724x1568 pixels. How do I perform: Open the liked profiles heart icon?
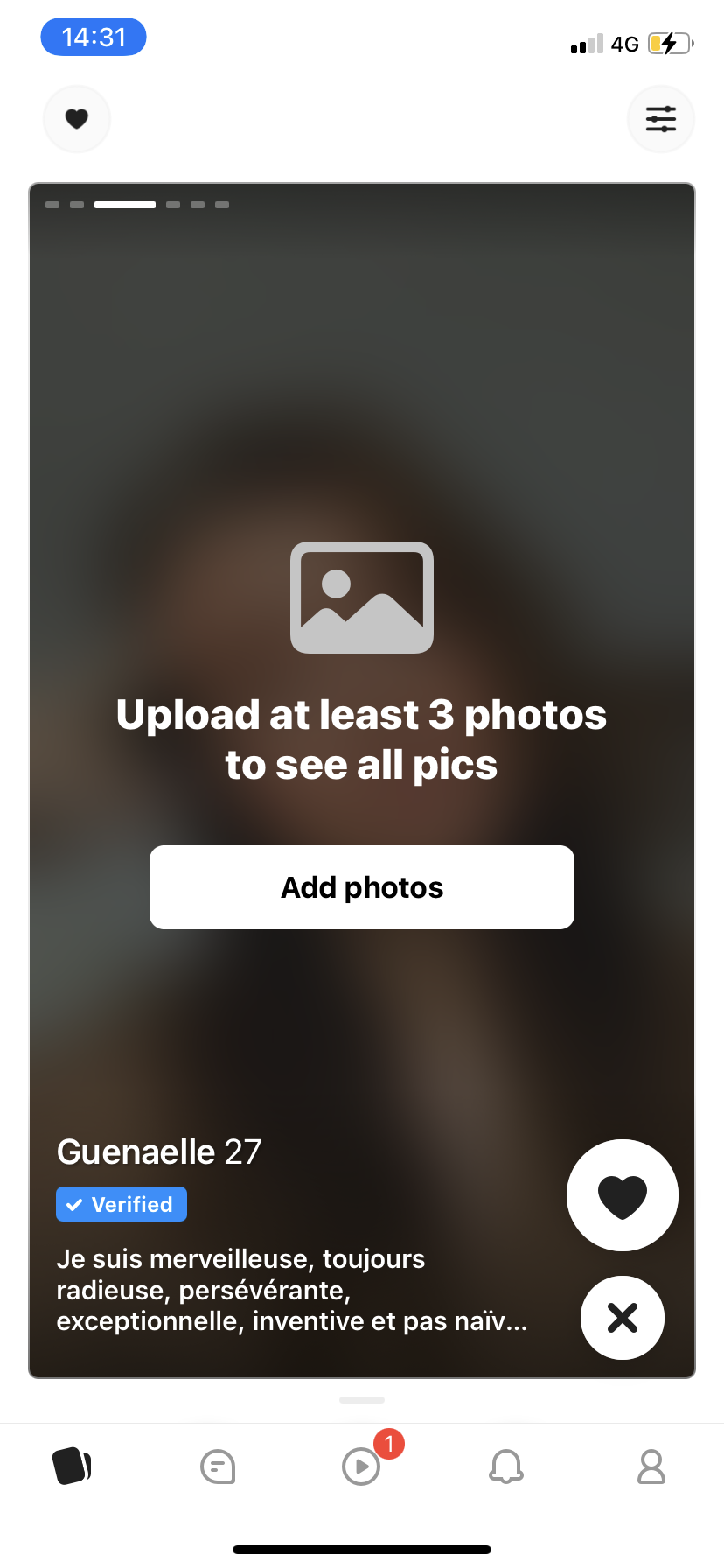click(x=77, y=119)
